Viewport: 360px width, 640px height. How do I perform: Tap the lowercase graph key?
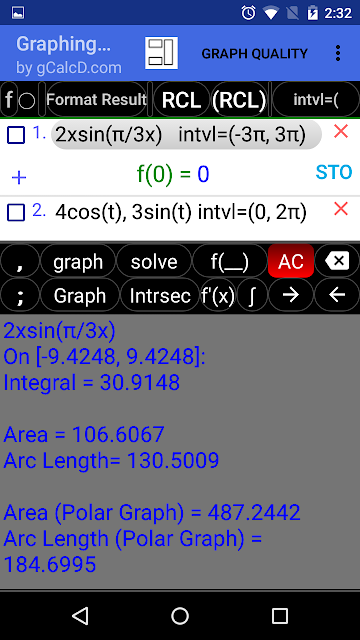pos(78,261)
